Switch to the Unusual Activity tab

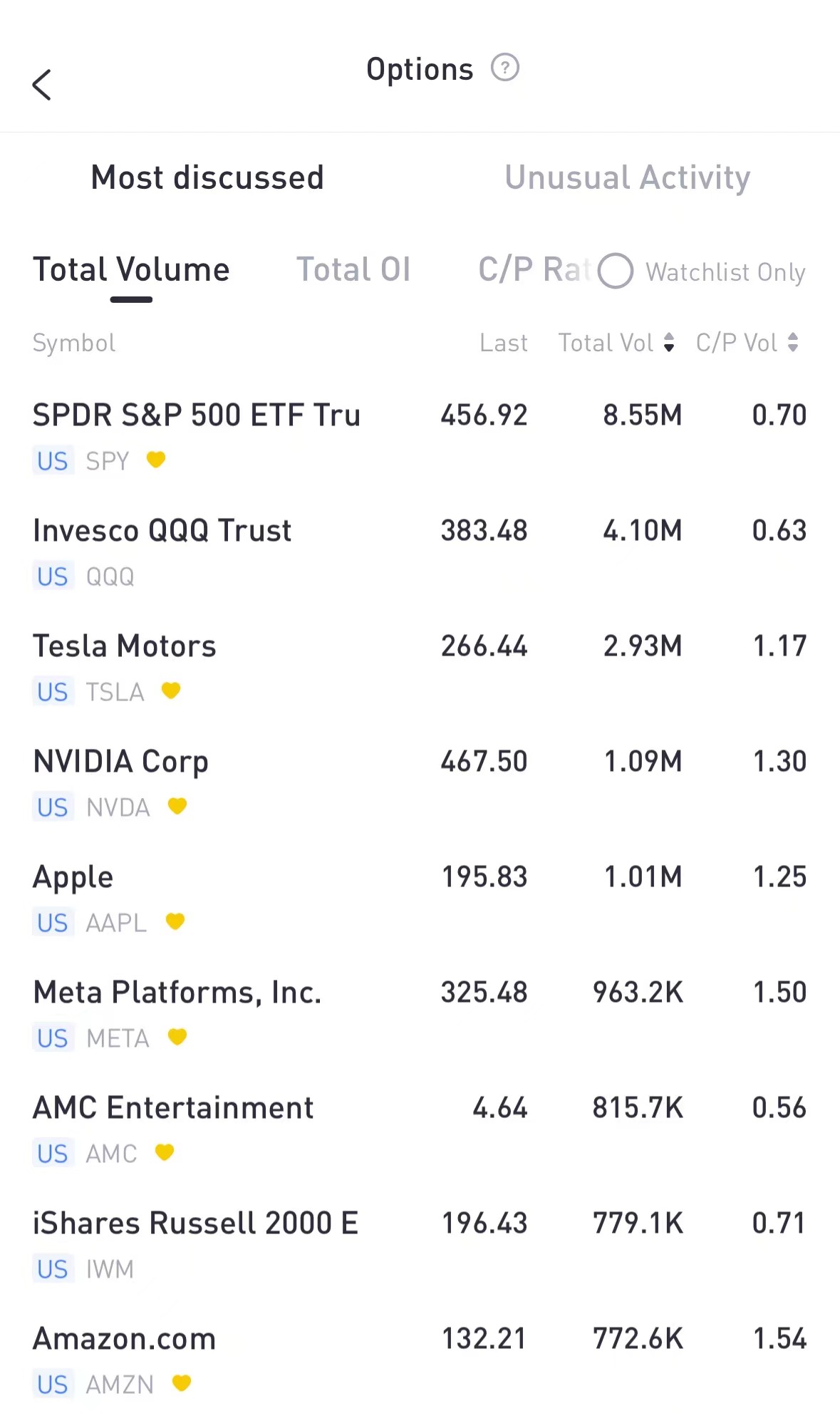627,177
